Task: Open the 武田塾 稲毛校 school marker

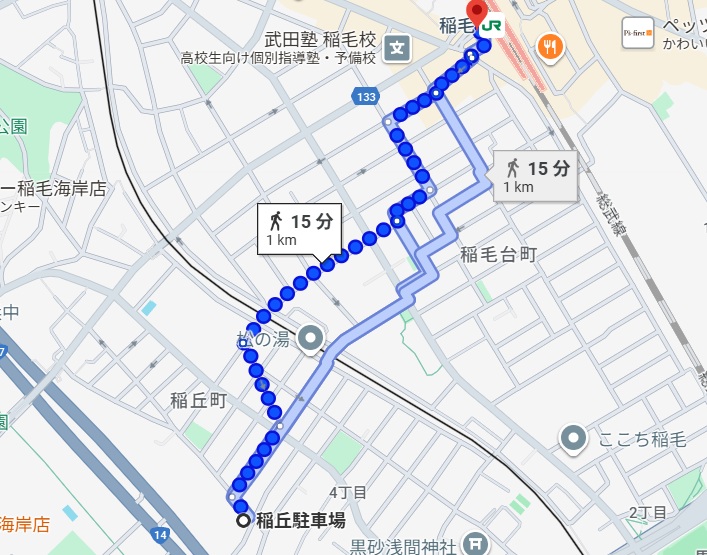Action: point(398,46)
